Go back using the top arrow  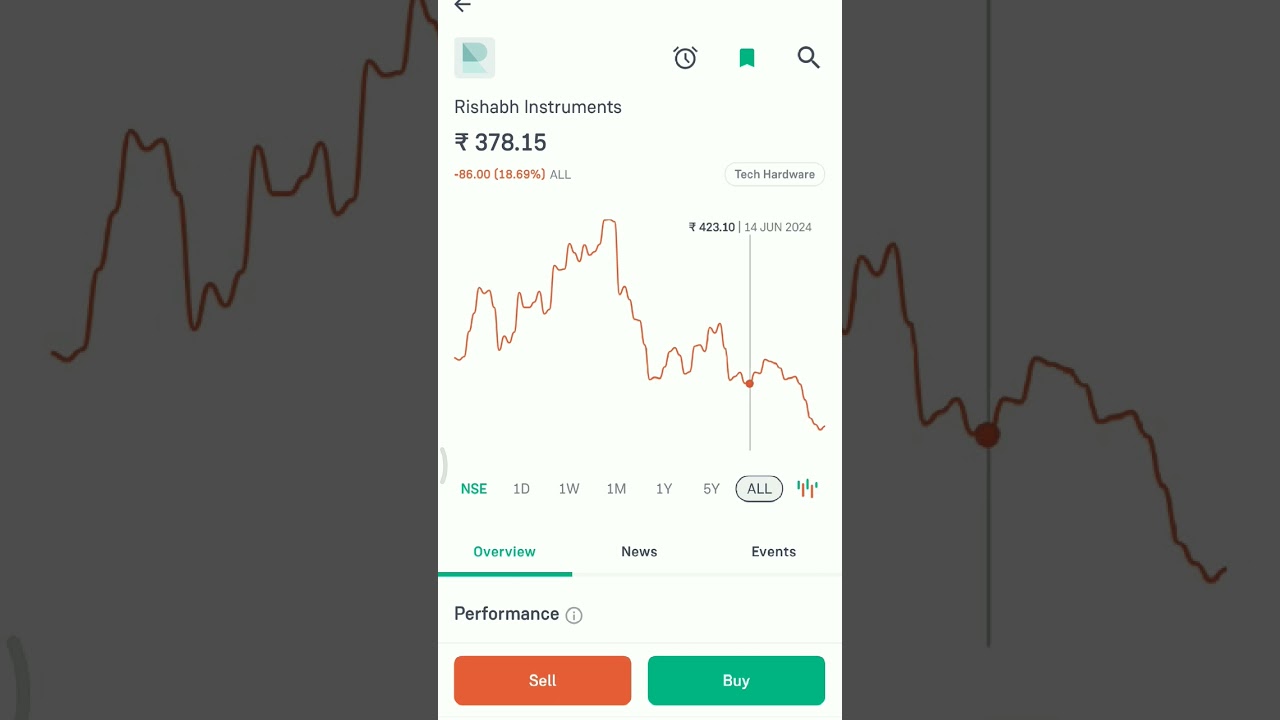tap(462, 6)
